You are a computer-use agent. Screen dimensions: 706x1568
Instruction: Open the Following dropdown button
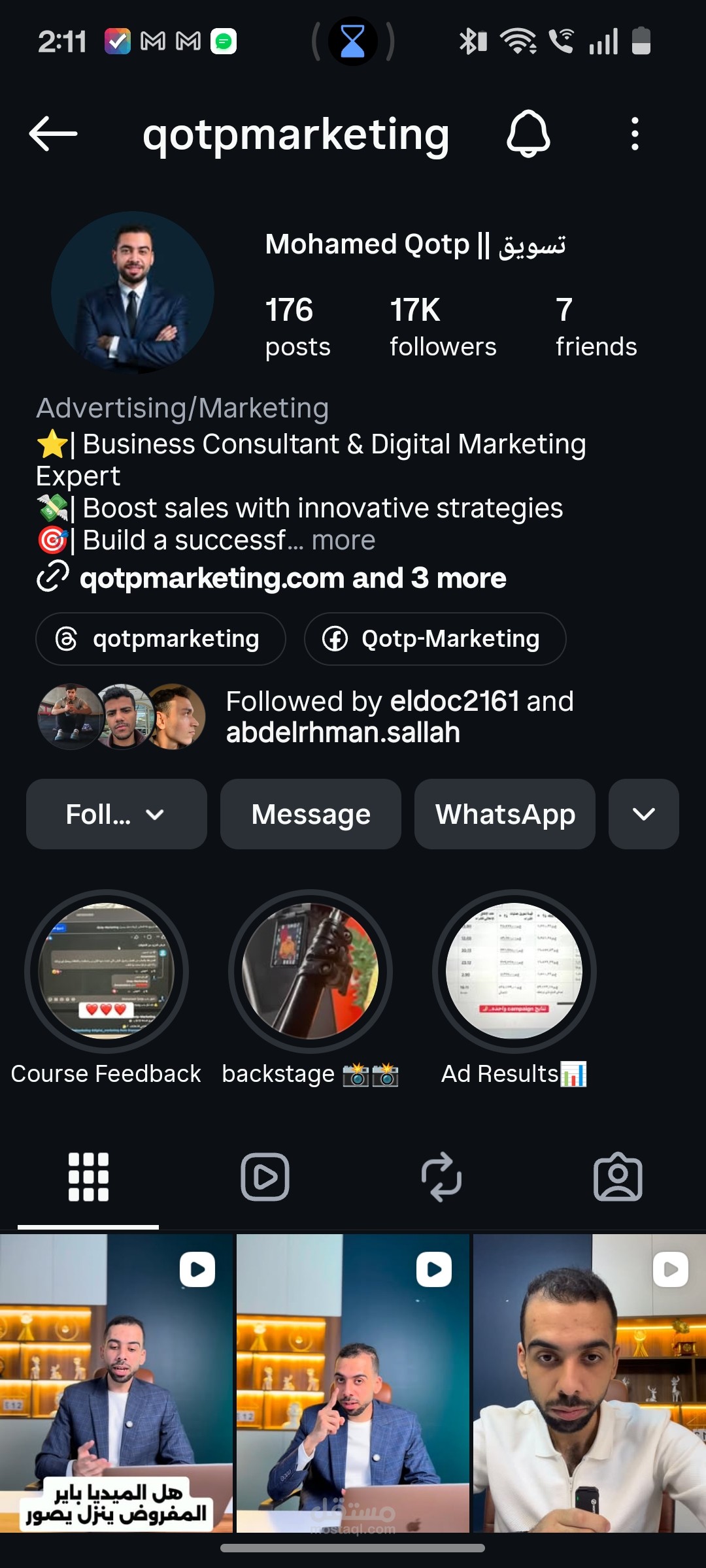pyautogui.click(x=116, y=814)
